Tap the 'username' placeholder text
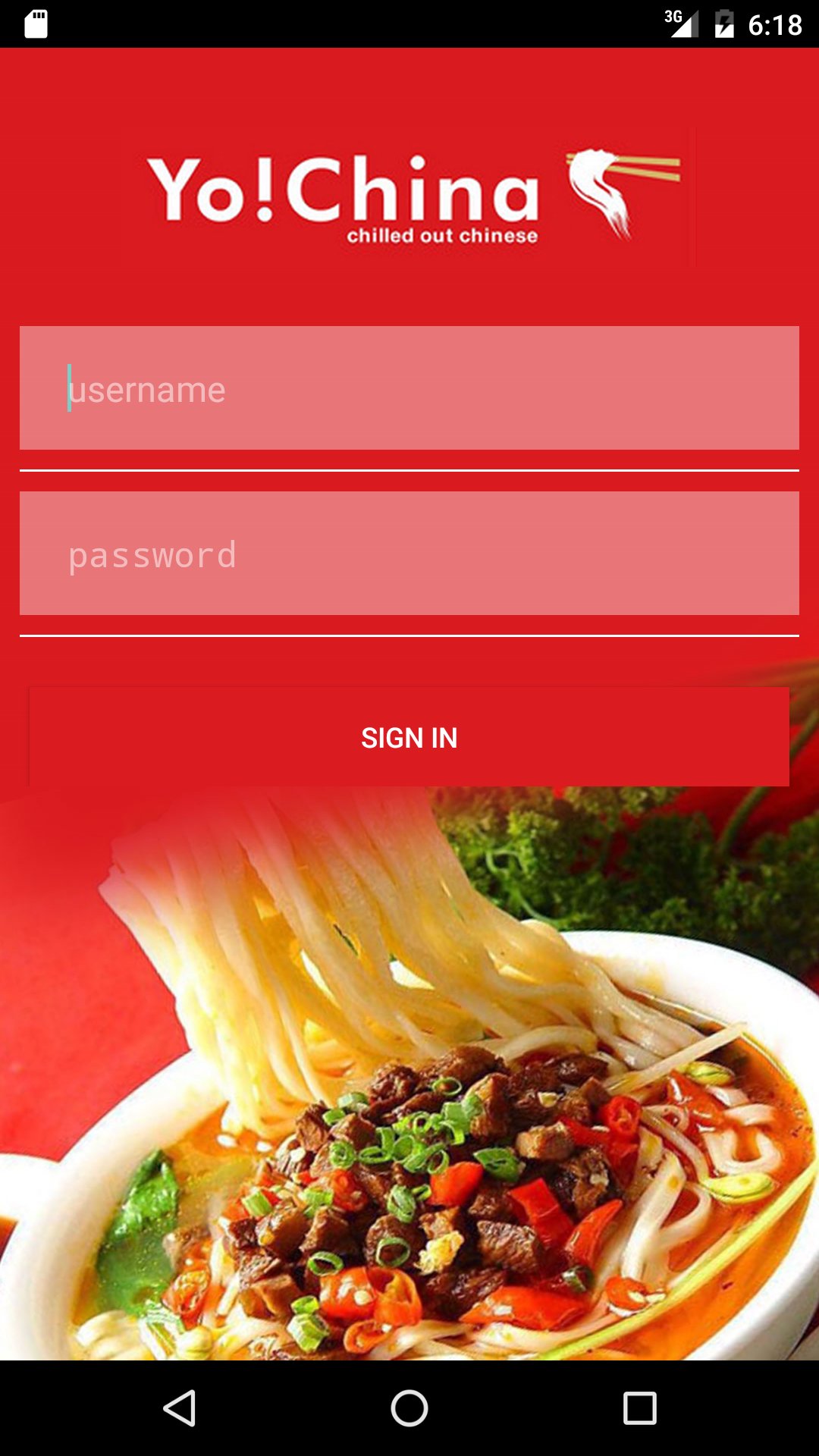Viewport: 819px width, 1456px height. [149, 389]
